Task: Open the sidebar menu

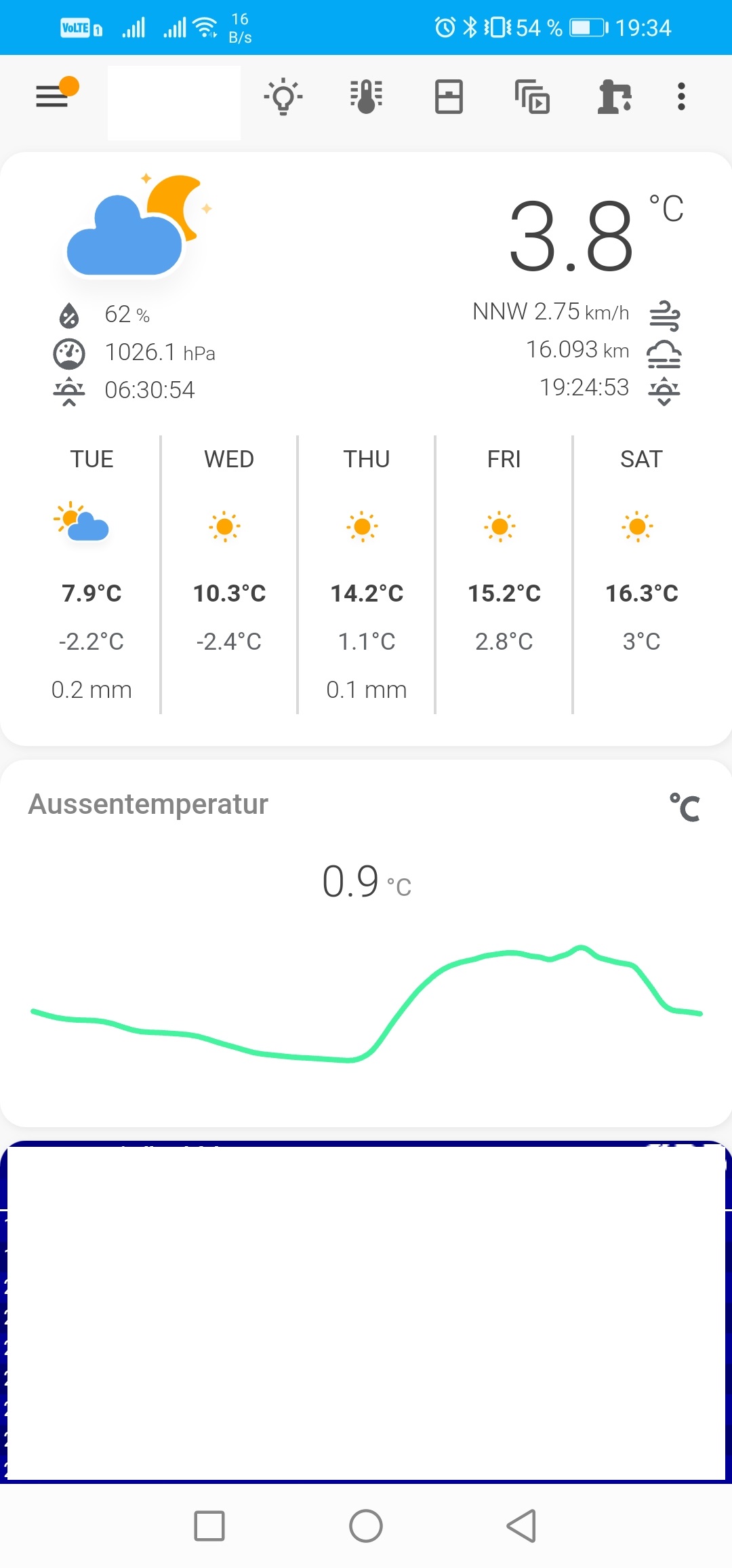Action: pos(52,96)
